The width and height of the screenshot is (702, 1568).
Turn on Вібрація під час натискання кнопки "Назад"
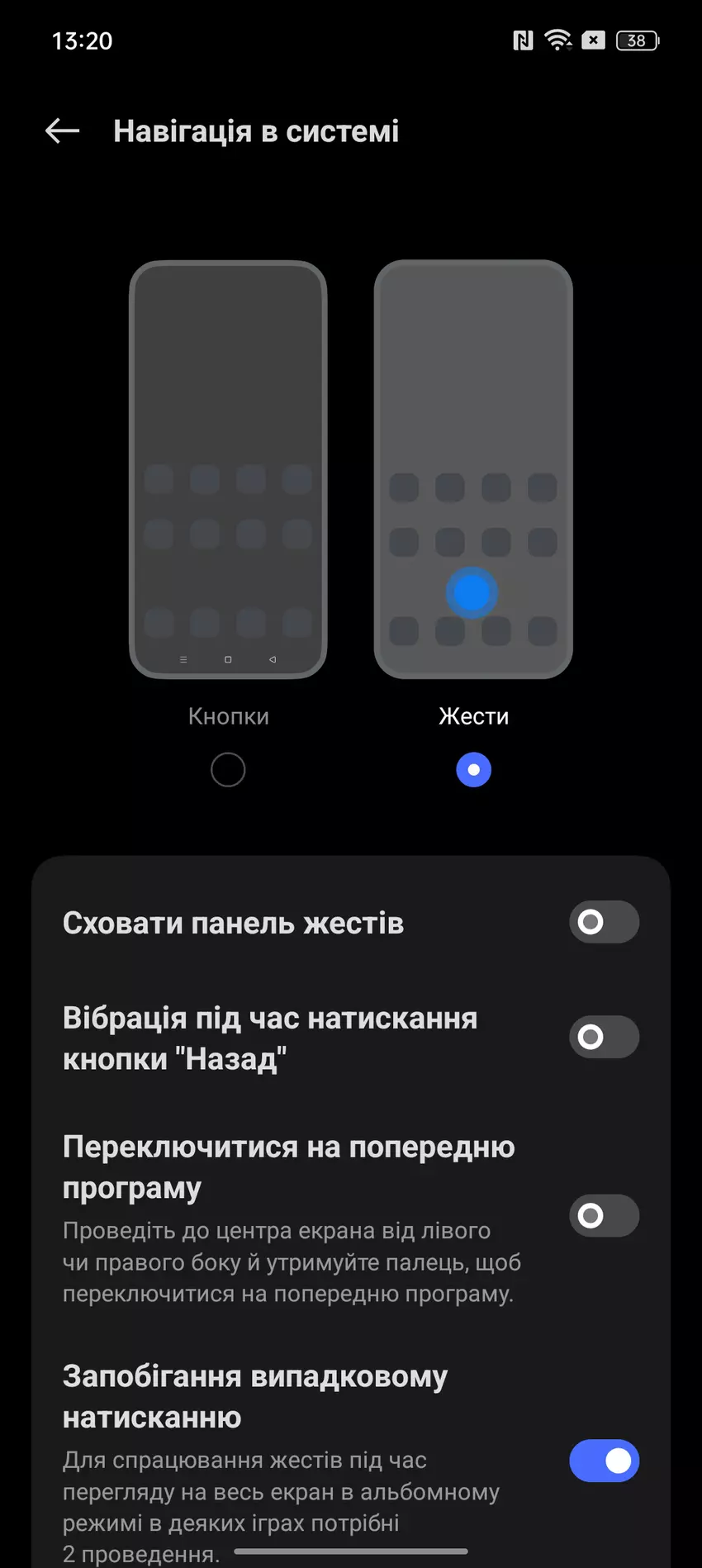pos(604,1037)
